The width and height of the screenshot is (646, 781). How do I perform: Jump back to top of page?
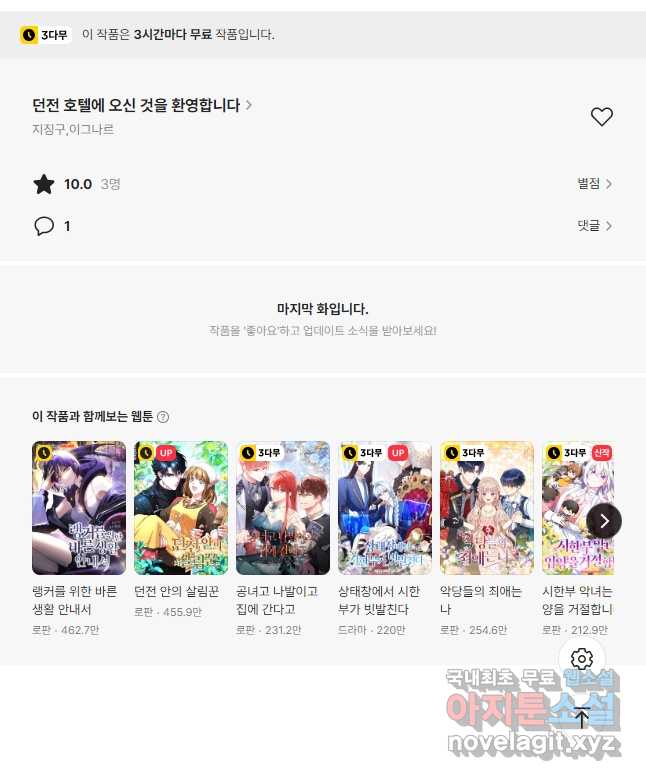(x=582, y=717)
